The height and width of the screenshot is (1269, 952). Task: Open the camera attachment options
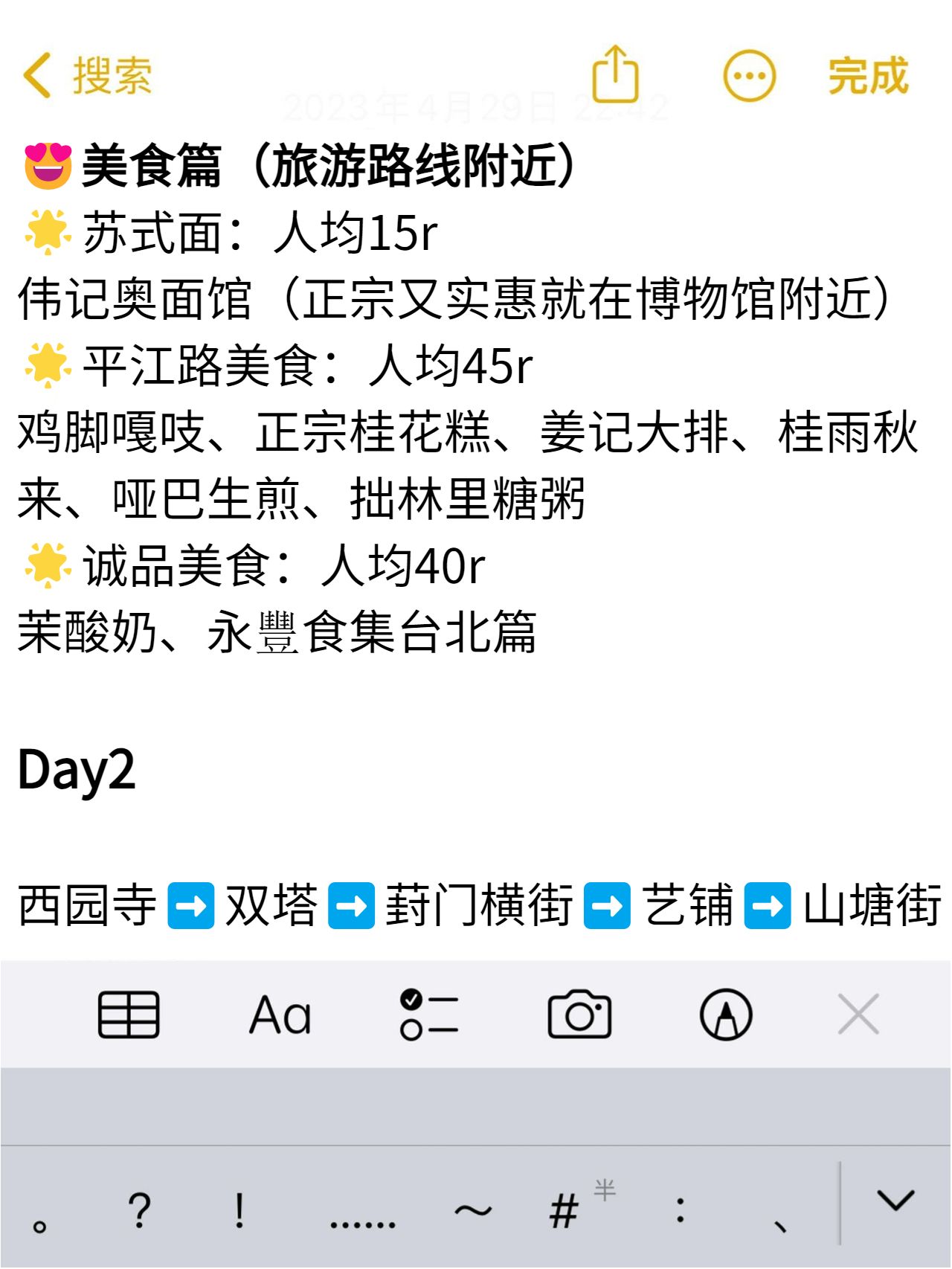pyautogui.click(x=579, y=1015)
